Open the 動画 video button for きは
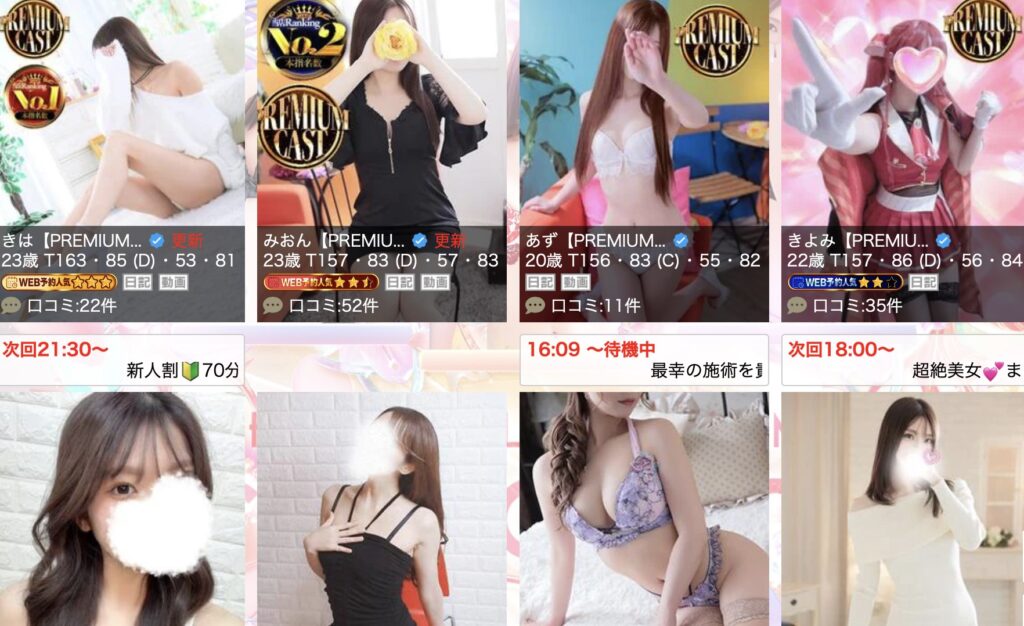The height and width of the screenshot is (626, 1024). click(172, 282)
